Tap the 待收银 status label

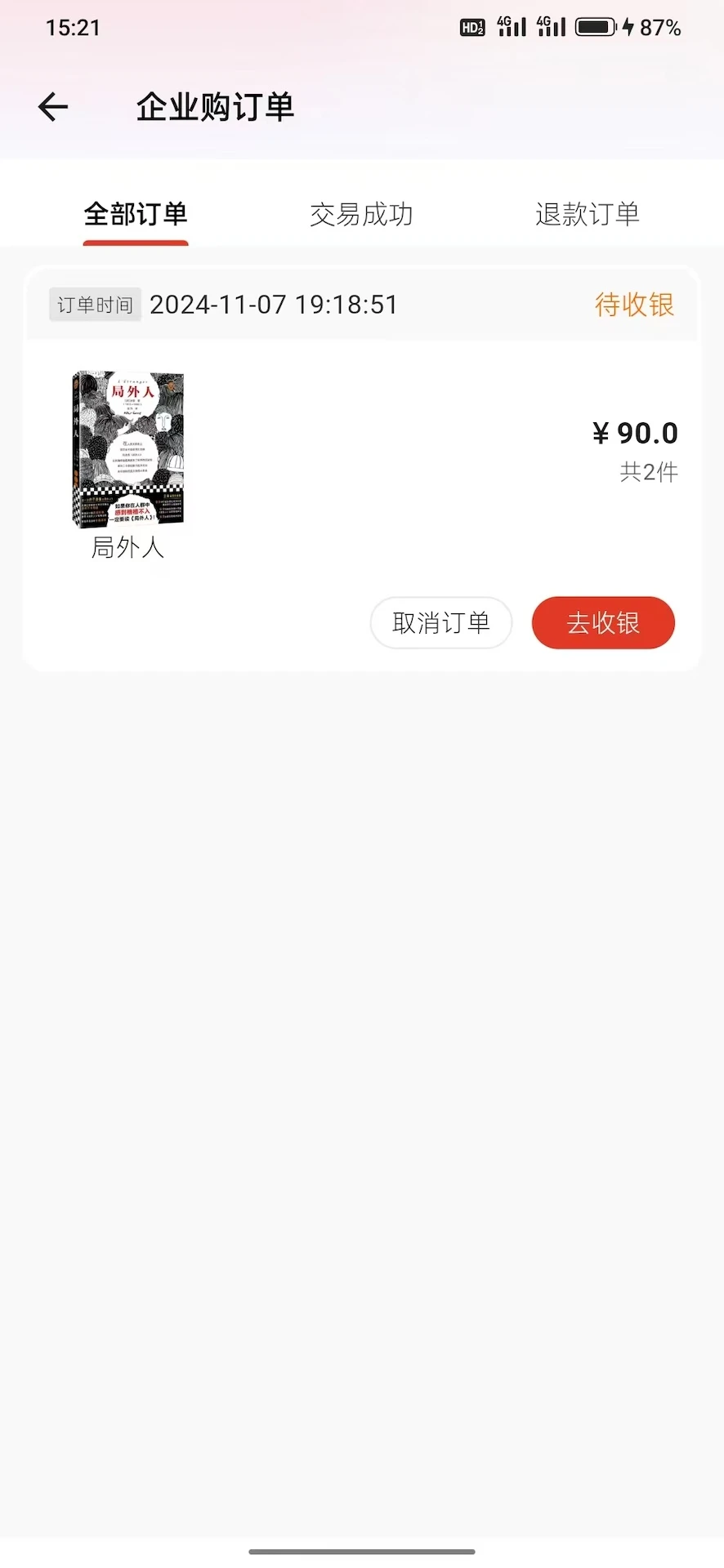click(635, 304)
